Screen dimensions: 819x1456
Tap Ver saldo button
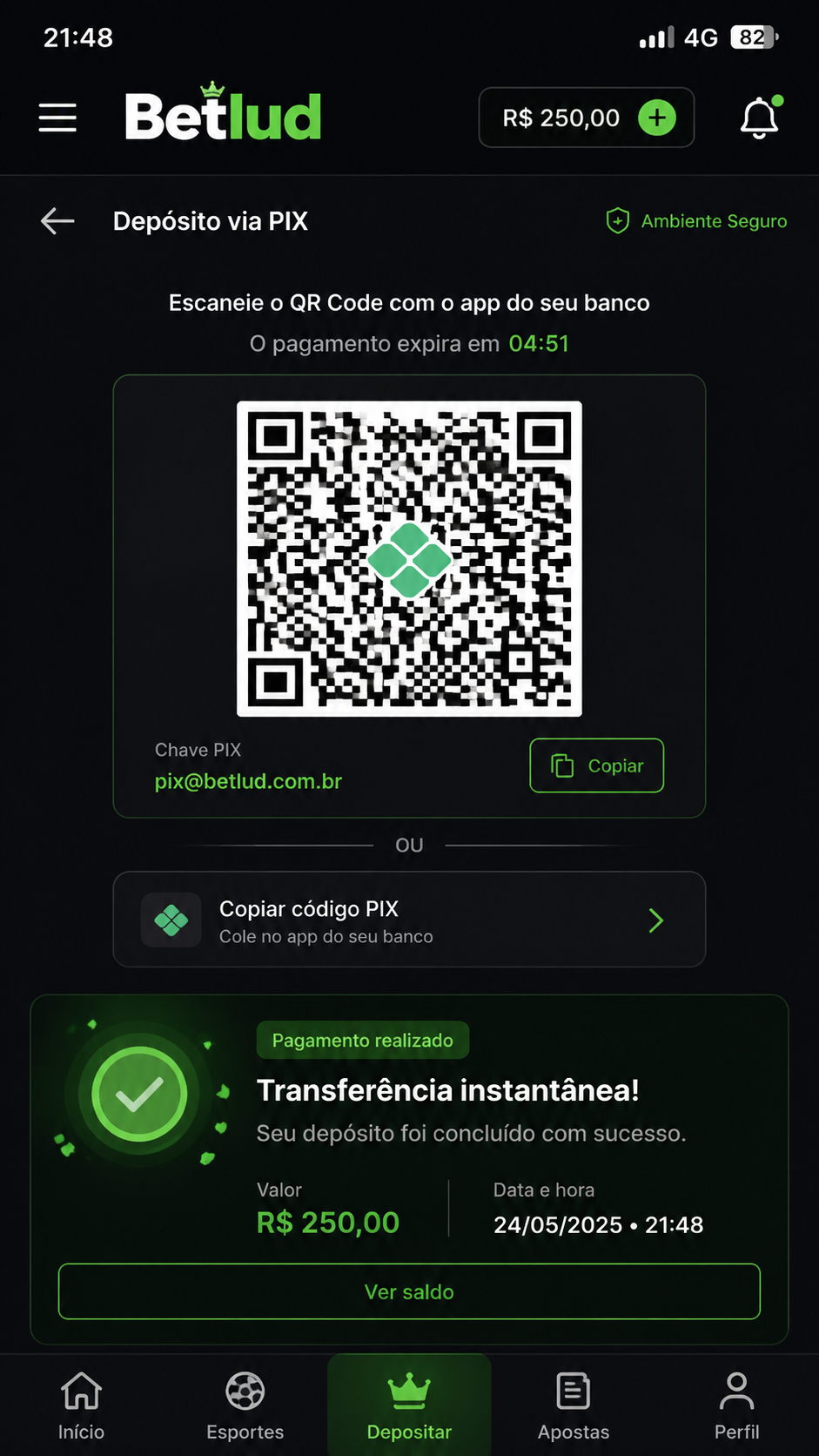pos(409,1291)
